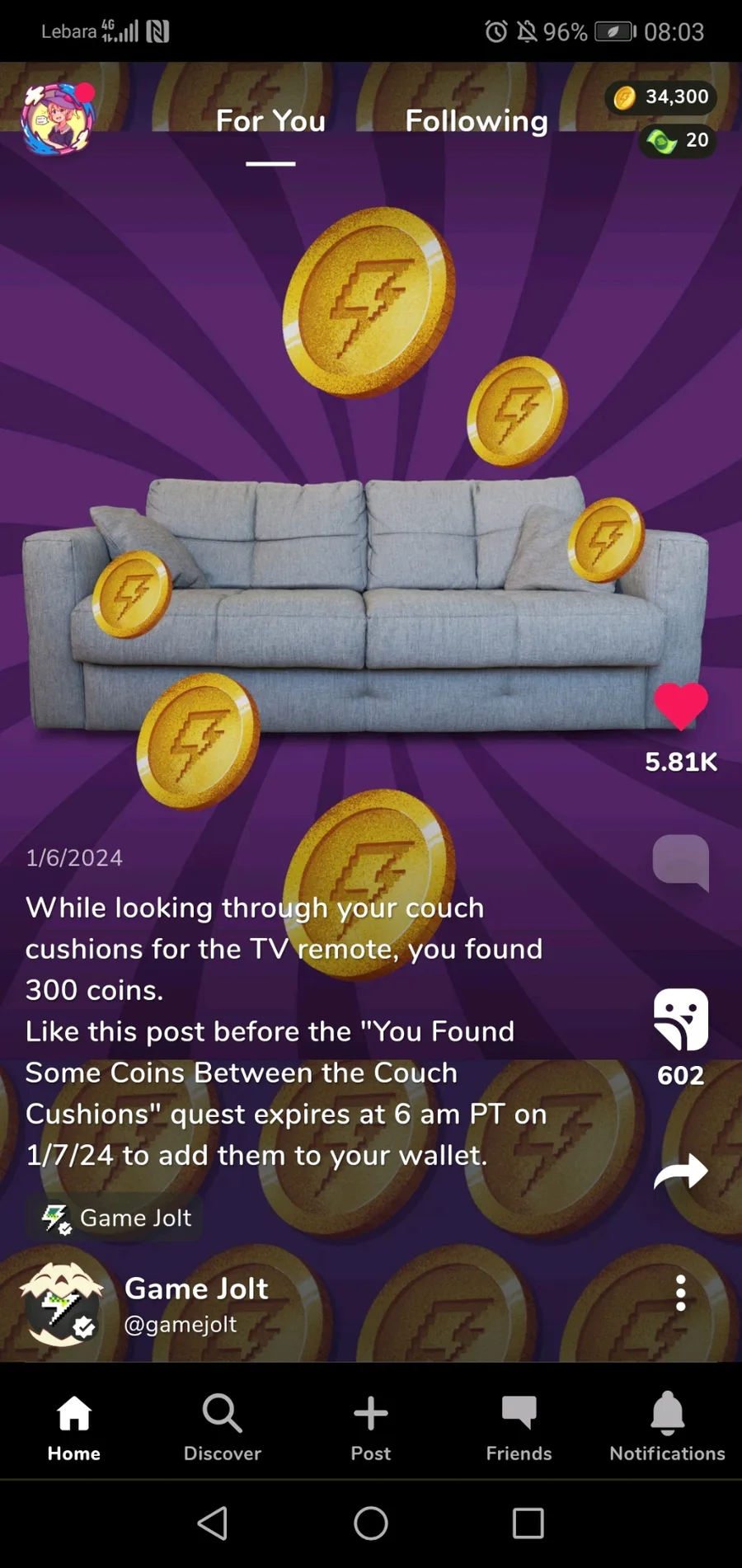Open comments on this post
The width and height of the screenshot is (742, 1568).
[681, 862]
